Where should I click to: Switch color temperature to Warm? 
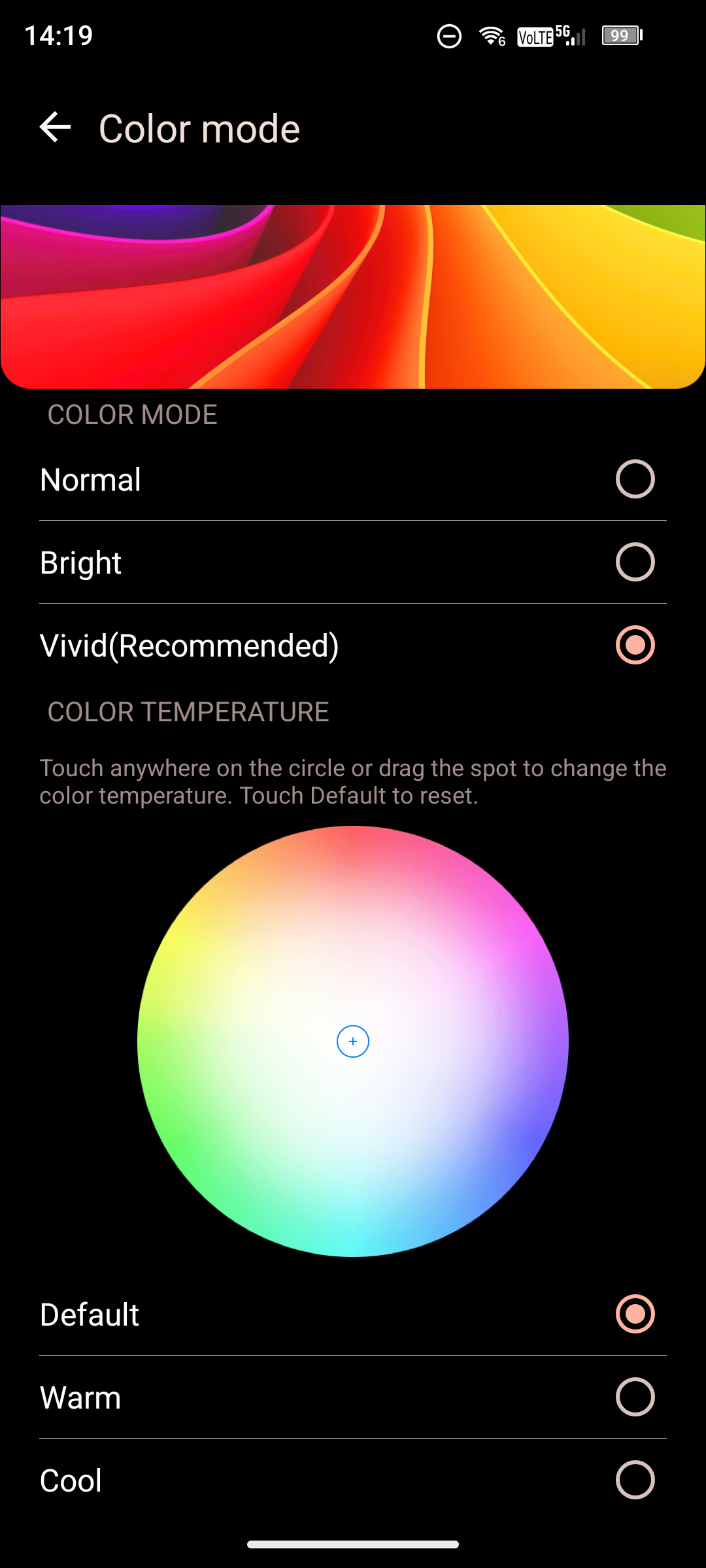[634, 1397]
